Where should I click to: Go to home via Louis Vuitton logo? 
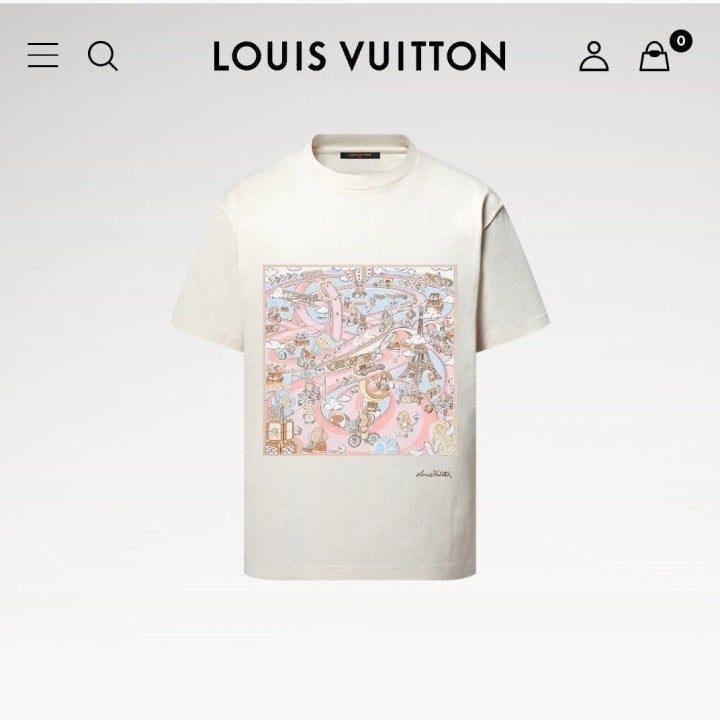pyautogui.click(x=359, y=56)
